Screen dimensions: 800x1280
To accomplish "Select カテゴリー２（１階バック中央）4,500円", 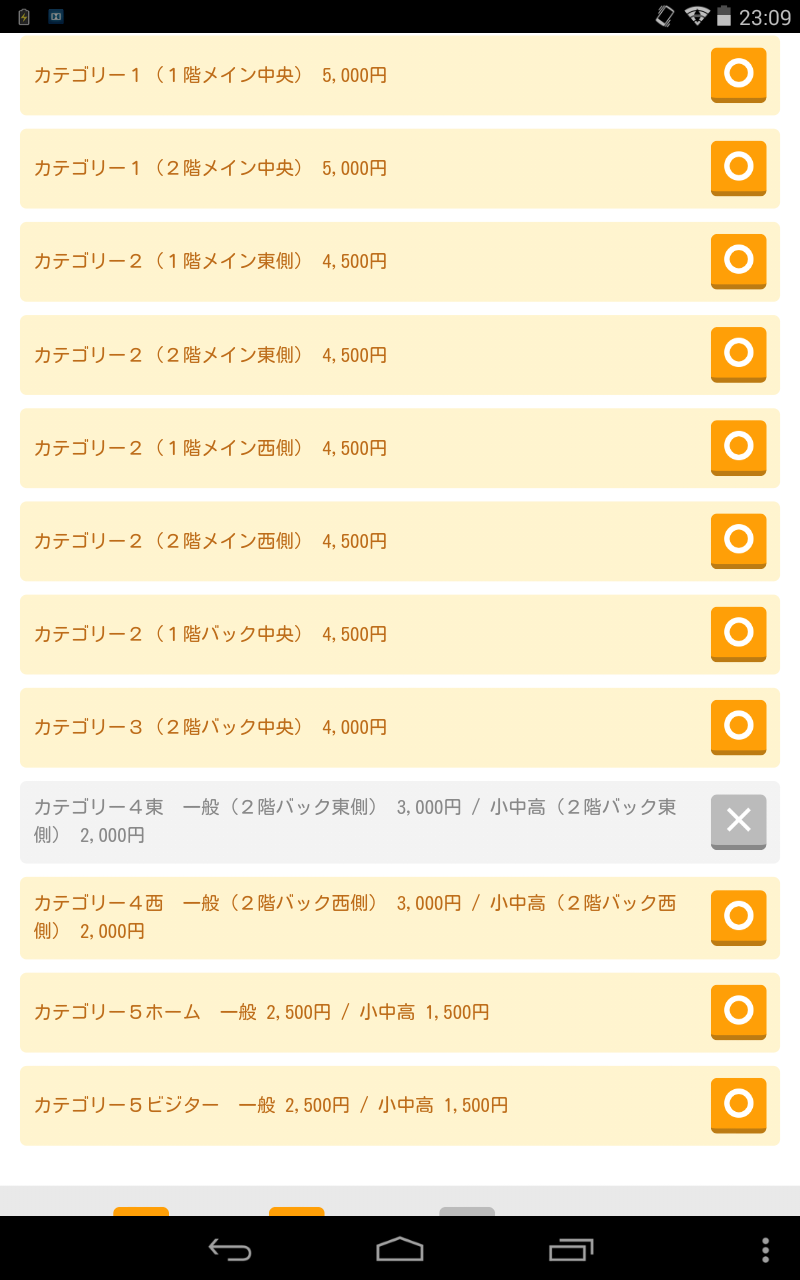I will point(738,633).
